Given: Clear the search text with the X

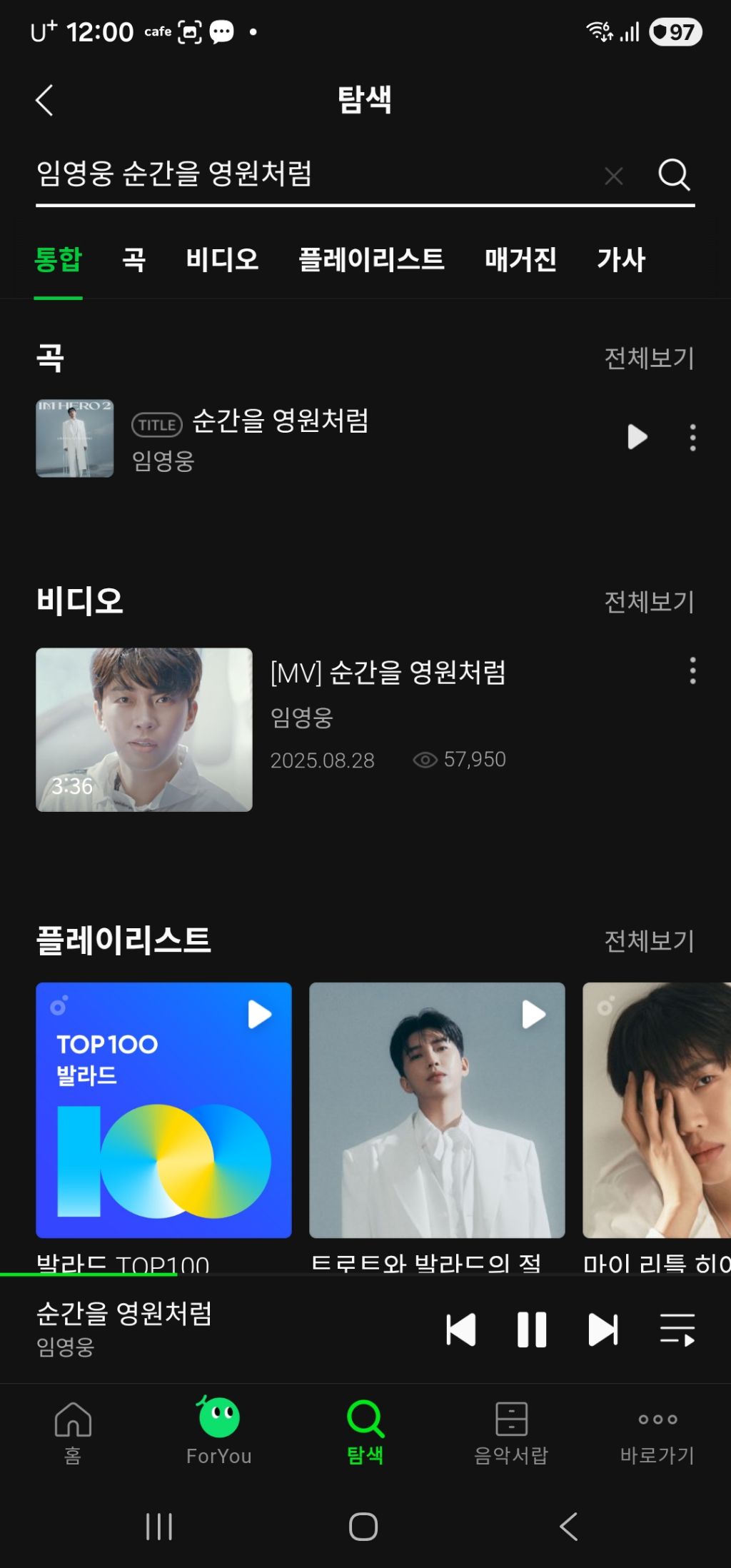Looking at the screenshot, I should (613, 176).
